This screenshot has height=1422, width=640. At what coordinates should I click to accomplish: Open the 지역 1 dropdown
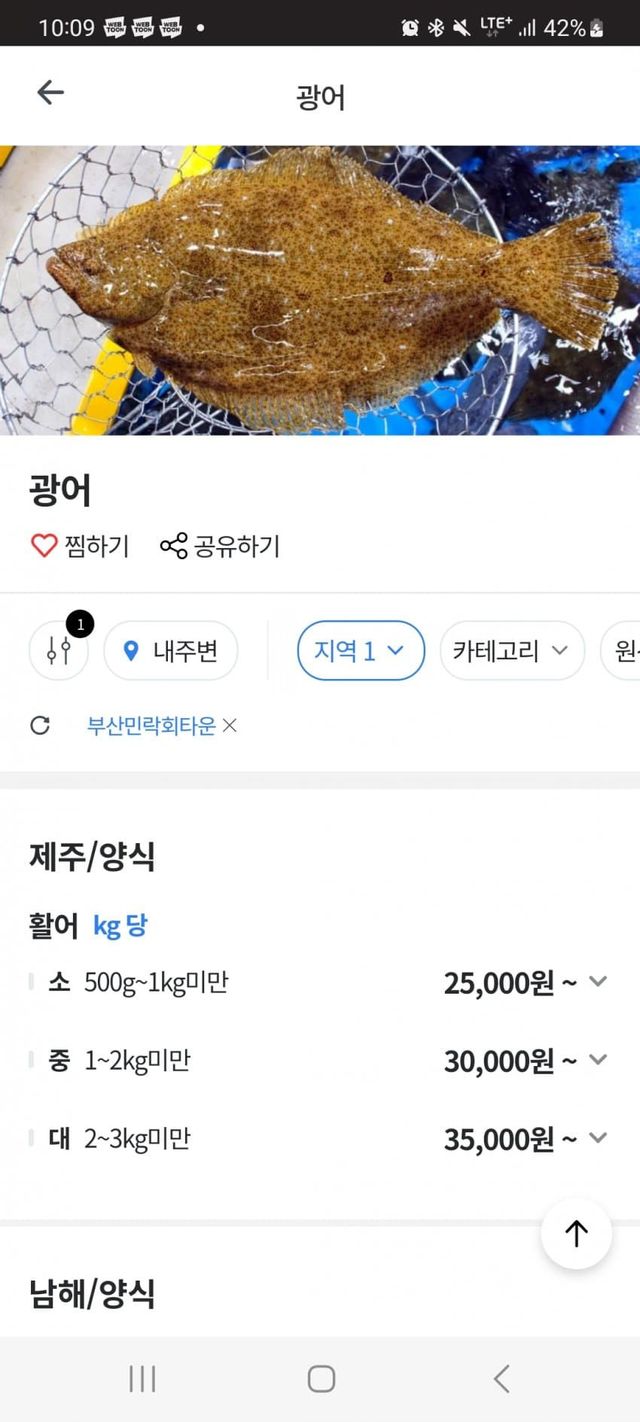pos(360,651)
